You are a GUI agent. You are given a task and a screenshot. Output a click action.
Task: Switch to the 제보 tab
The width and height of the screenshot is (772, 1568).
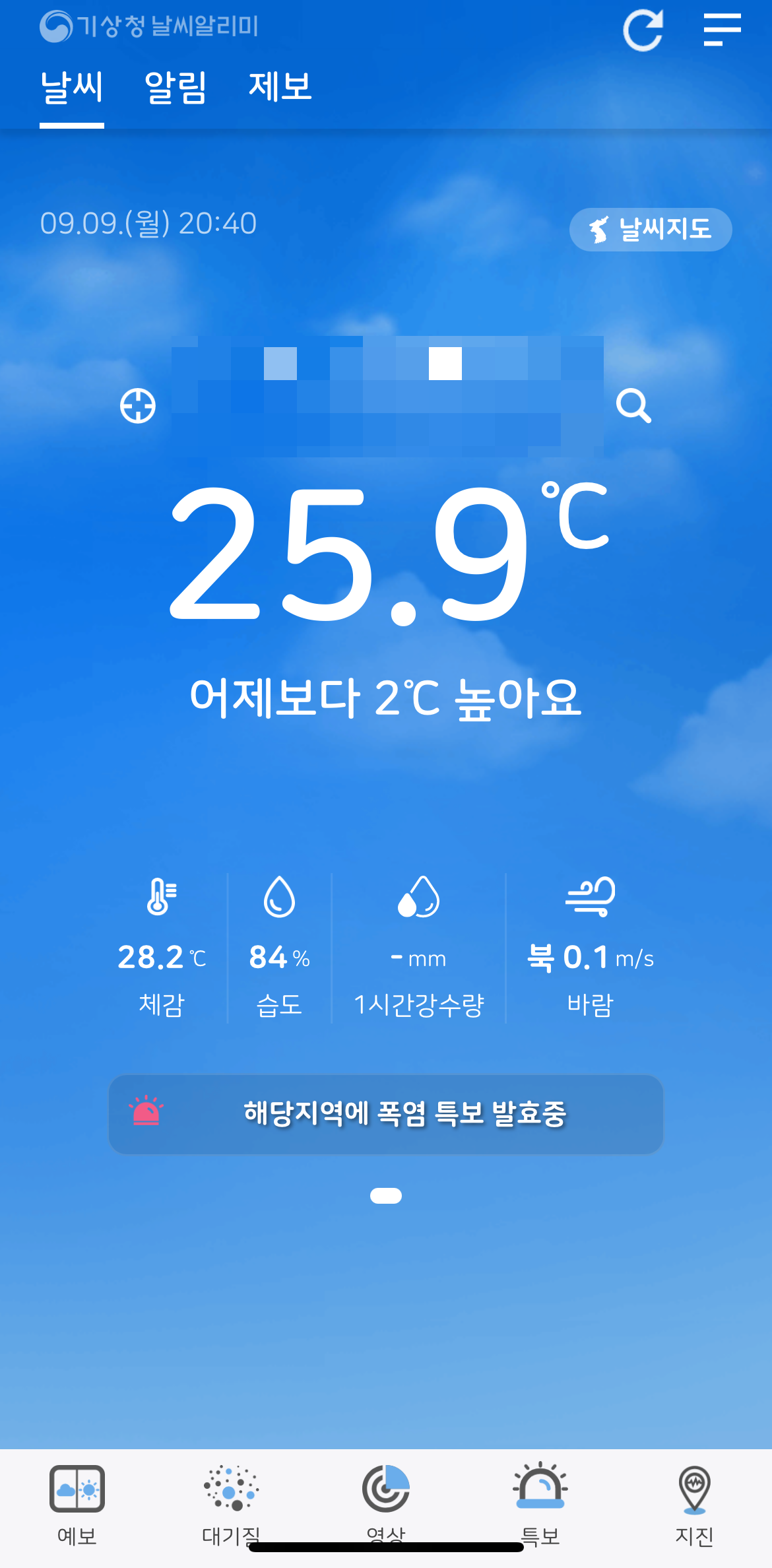point(281,88)
